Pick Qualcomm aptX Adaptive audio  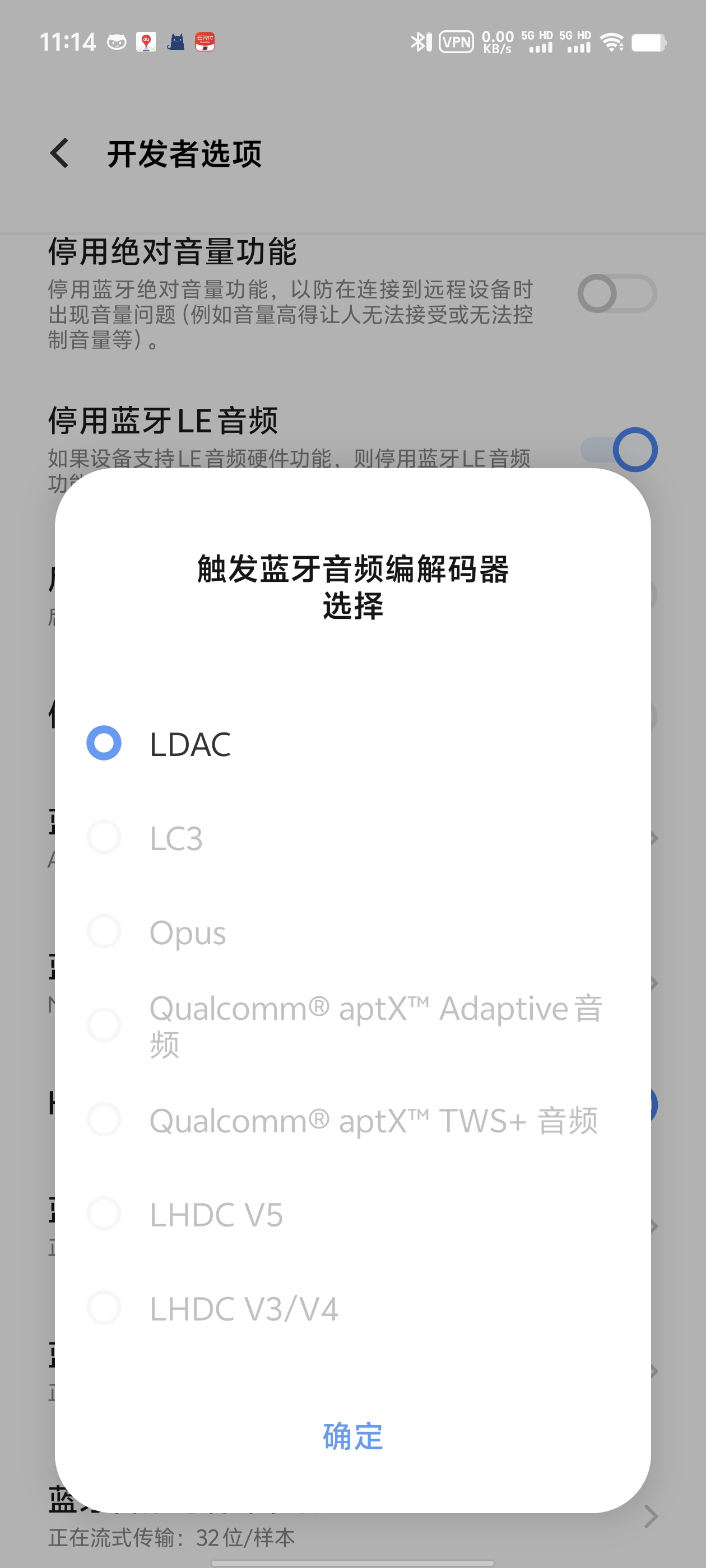coord(104,1025)
